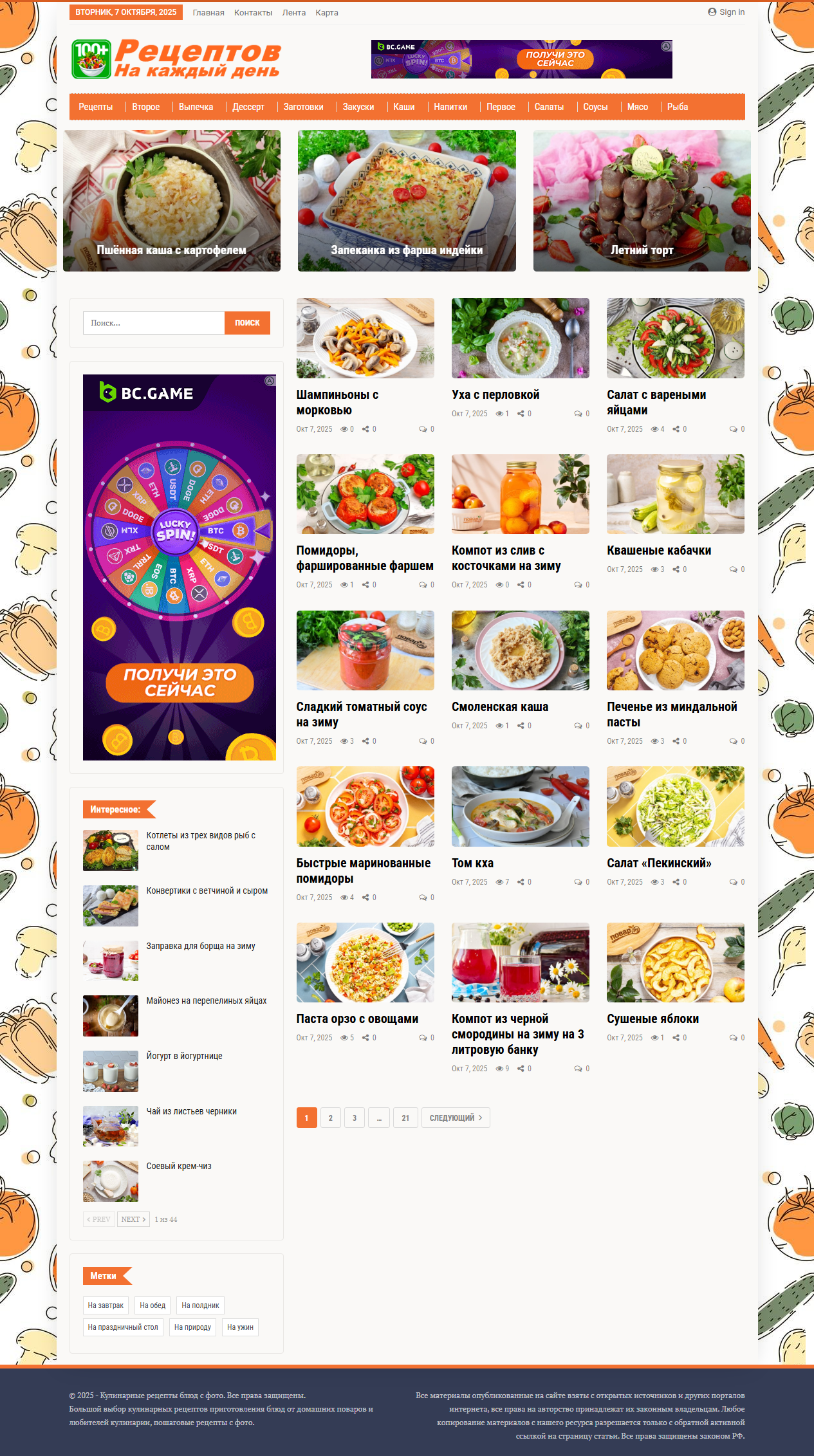Go to the Салаты category
This screenshot has width=814, height=1456.
tap(548, 107)
